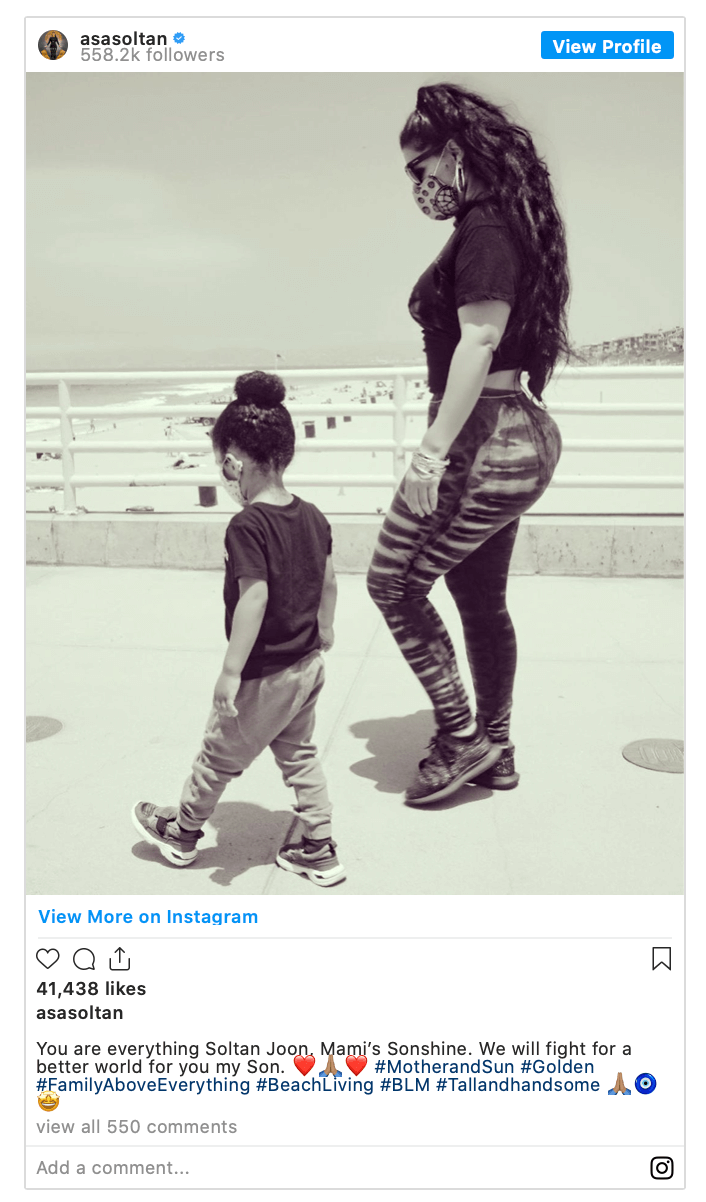The height and width of the screenshot is (1202, 706).
Task: Open the asasoltan username in the header
Action: click(x=123, y=39)
